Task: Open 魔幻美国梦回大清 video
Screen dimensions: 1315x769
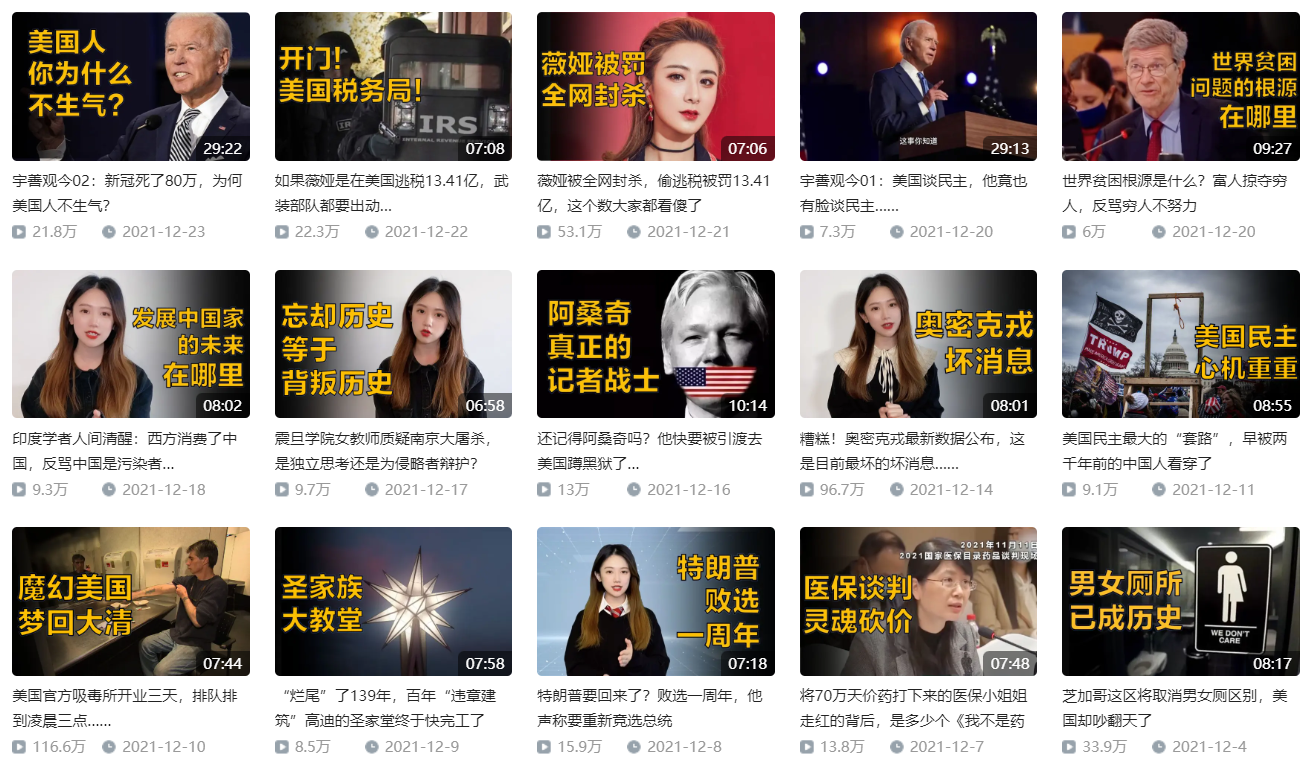Action: [131, 601]
